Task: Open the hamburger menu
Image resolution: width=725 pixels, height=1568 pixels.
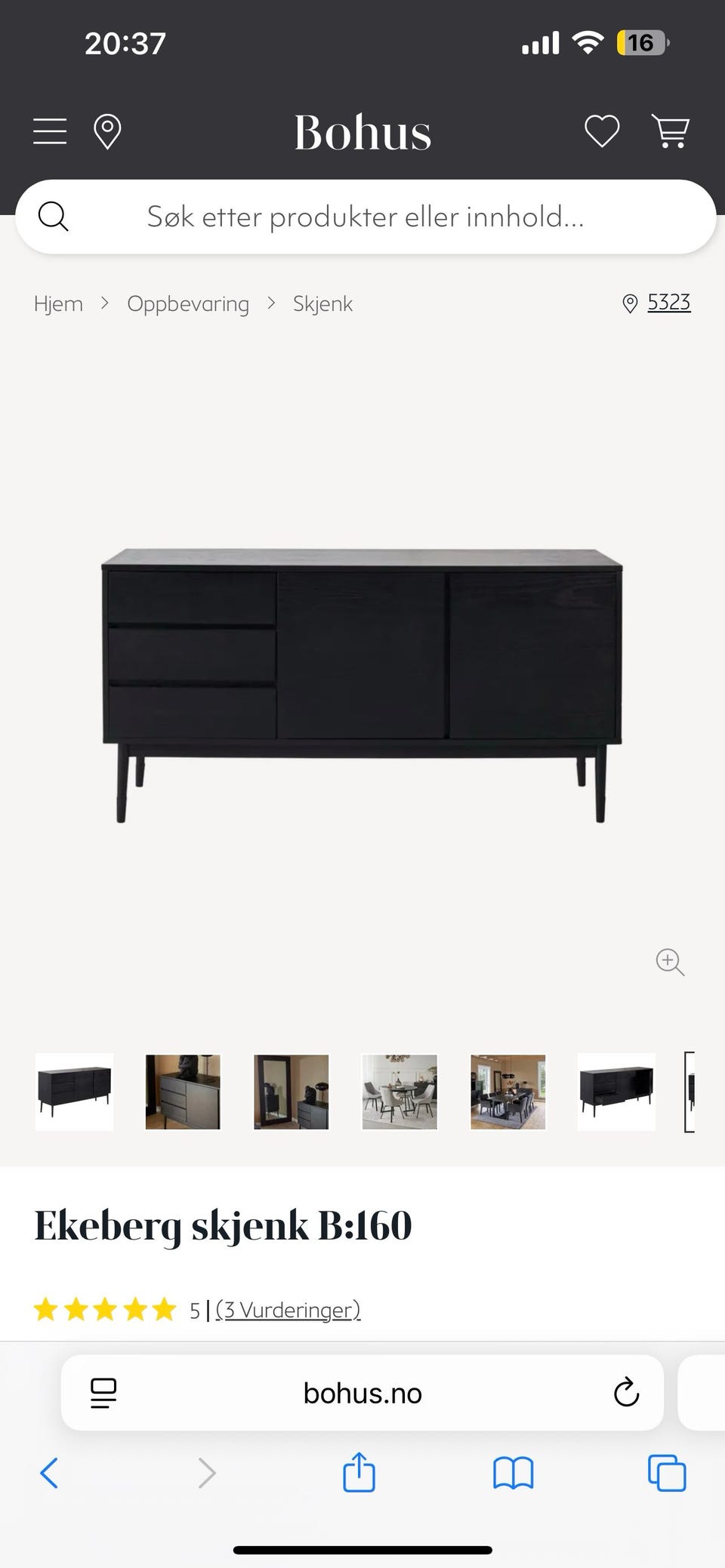Action: [x=50, y=131]
